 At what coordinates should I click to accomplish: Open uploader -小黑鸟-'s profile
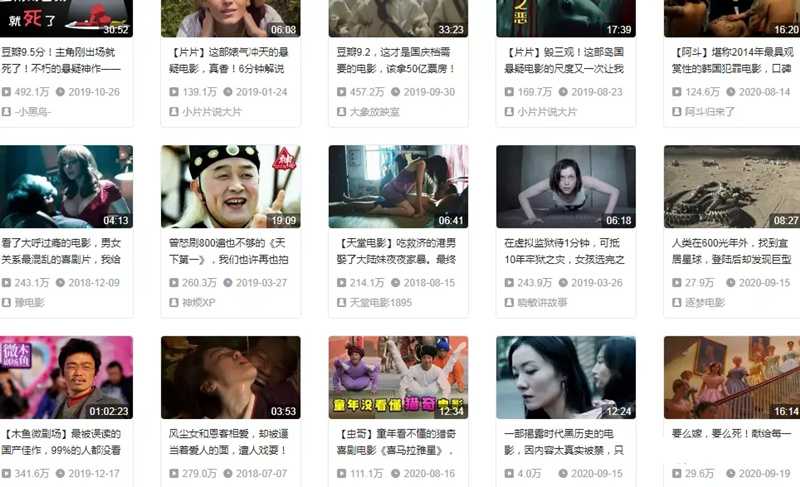tap(36, 112)
